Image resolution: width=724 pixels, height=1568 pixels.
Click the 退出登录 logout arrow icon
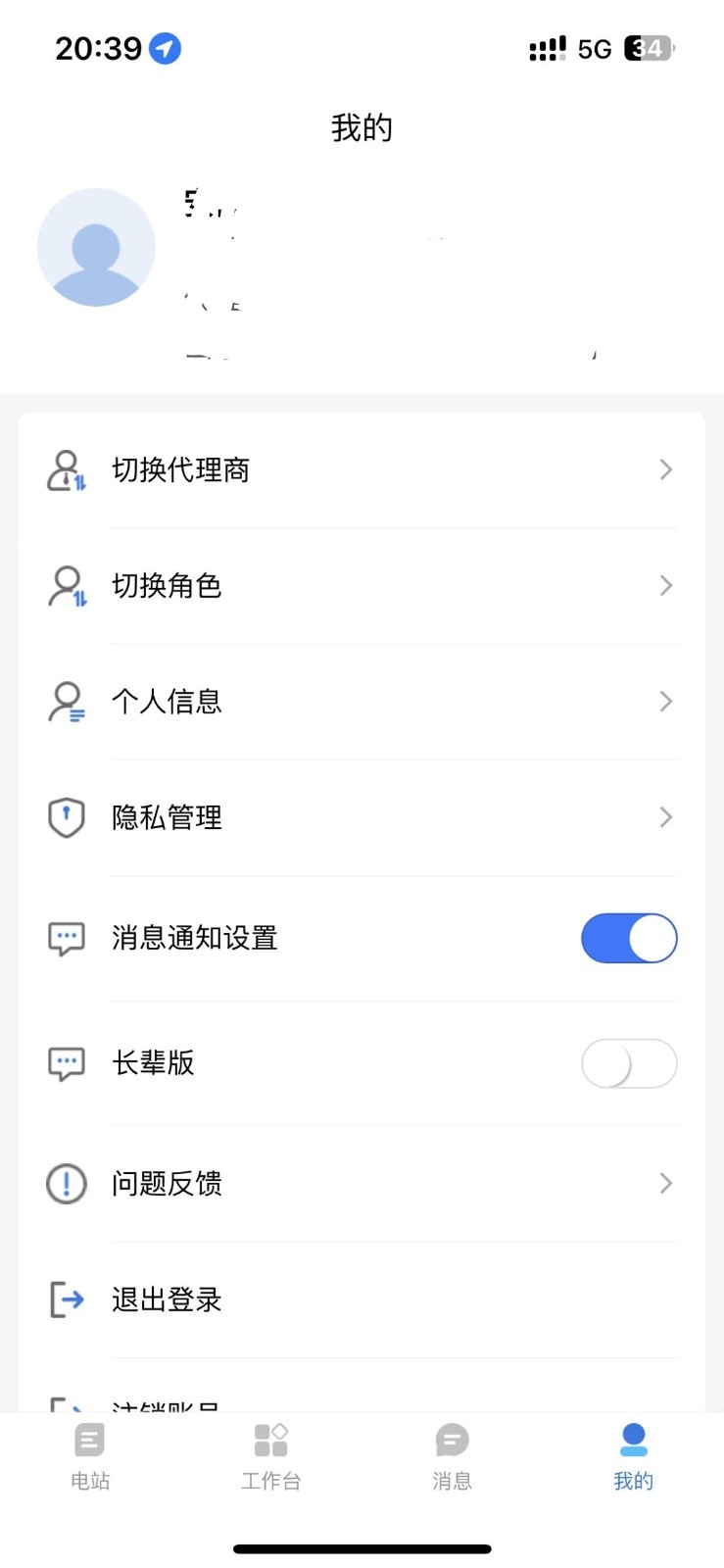coord(65,1299)
